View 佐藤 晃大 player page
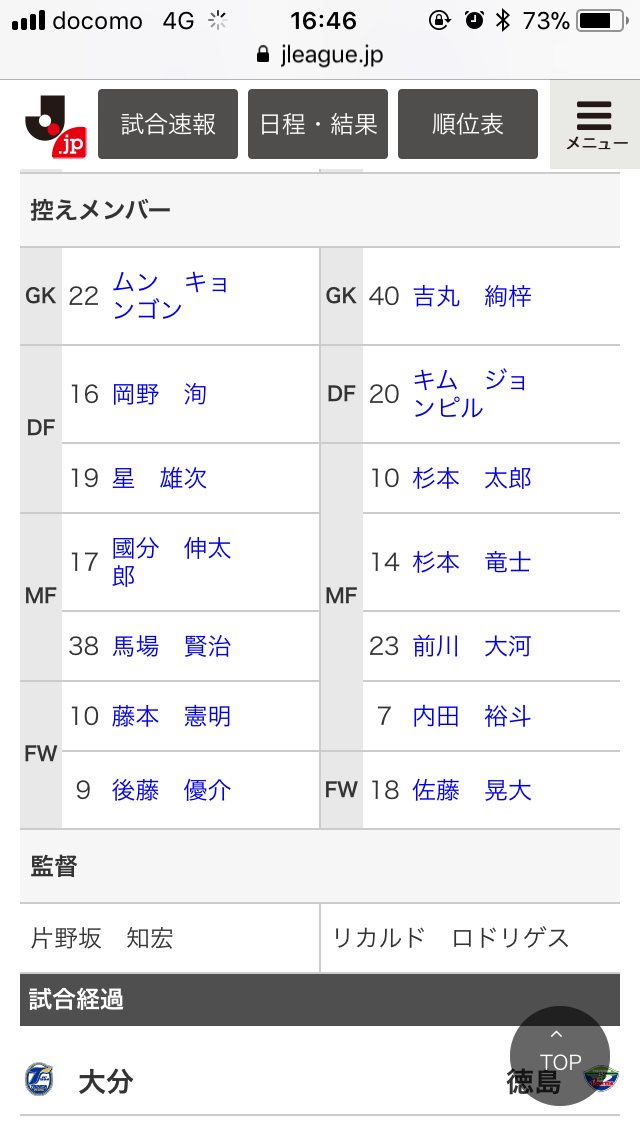This screenshot has width=640, height=1136. [x=472, y=790]
